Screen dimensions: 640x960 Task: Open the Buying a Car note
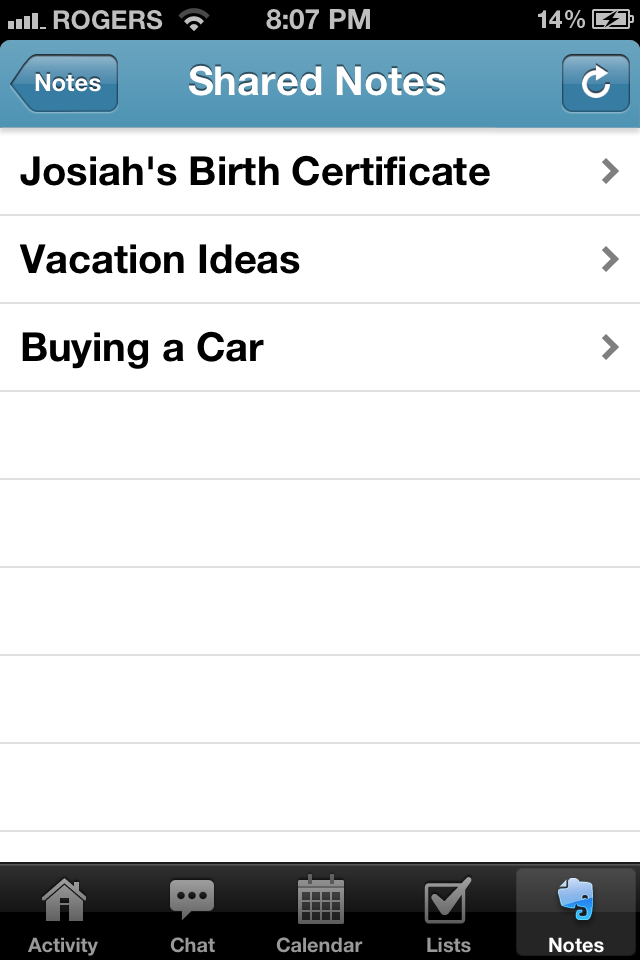tap(320, 348)
